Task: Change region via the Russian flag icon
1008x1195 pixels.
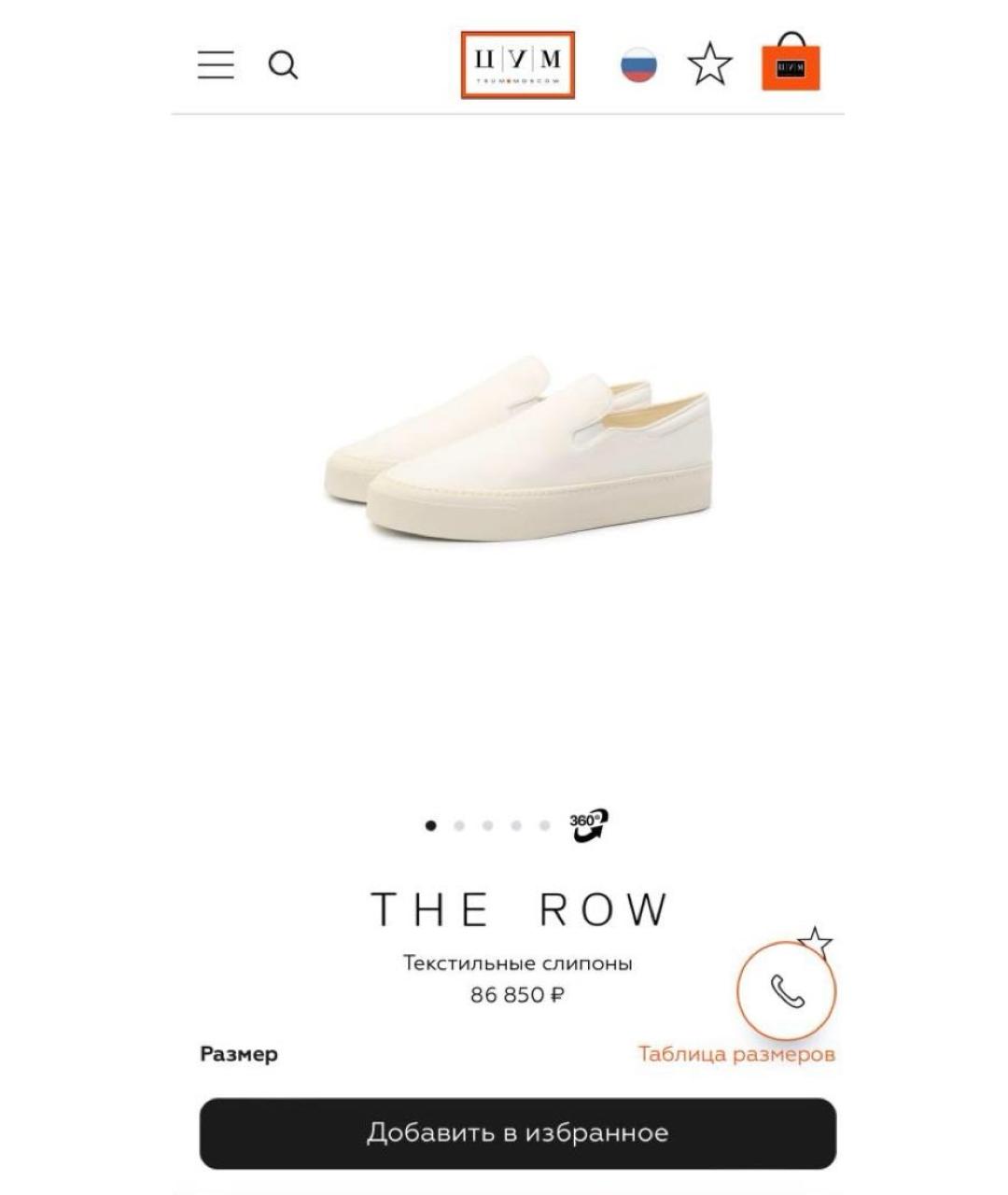Action: [x=638, y=65]
